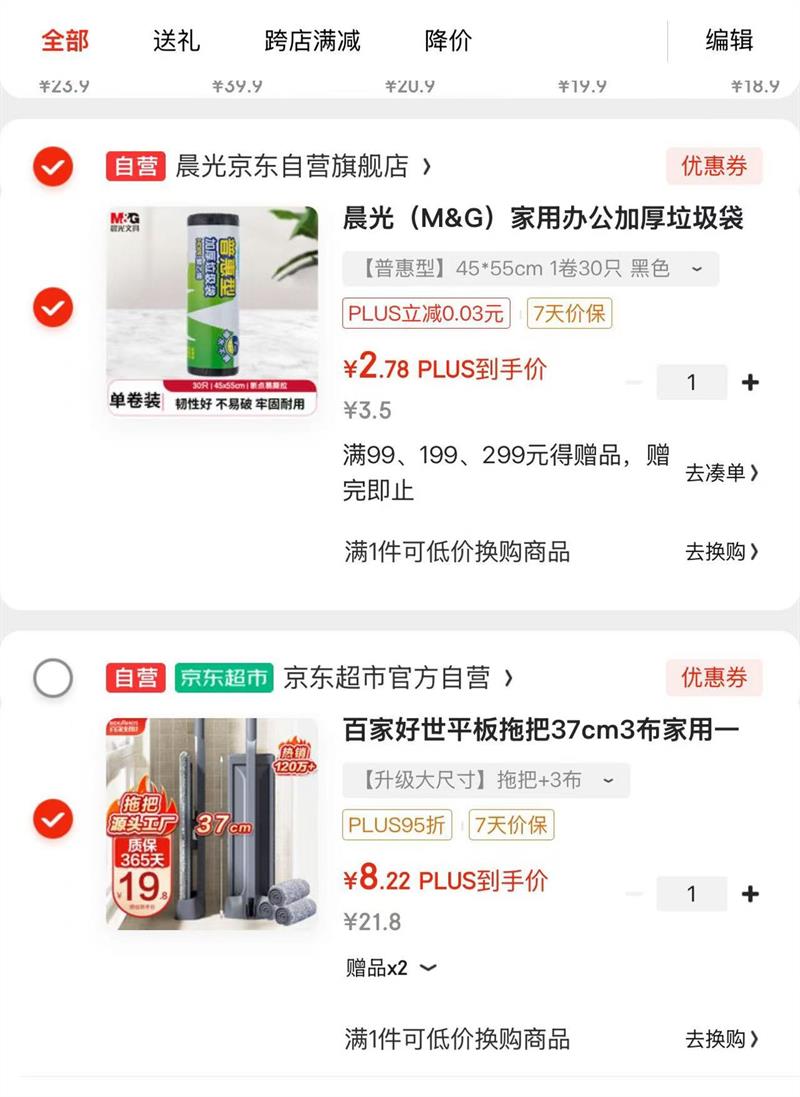
Task: Increase quantity of 晨光垃圾袋
Action: [751, 382]
